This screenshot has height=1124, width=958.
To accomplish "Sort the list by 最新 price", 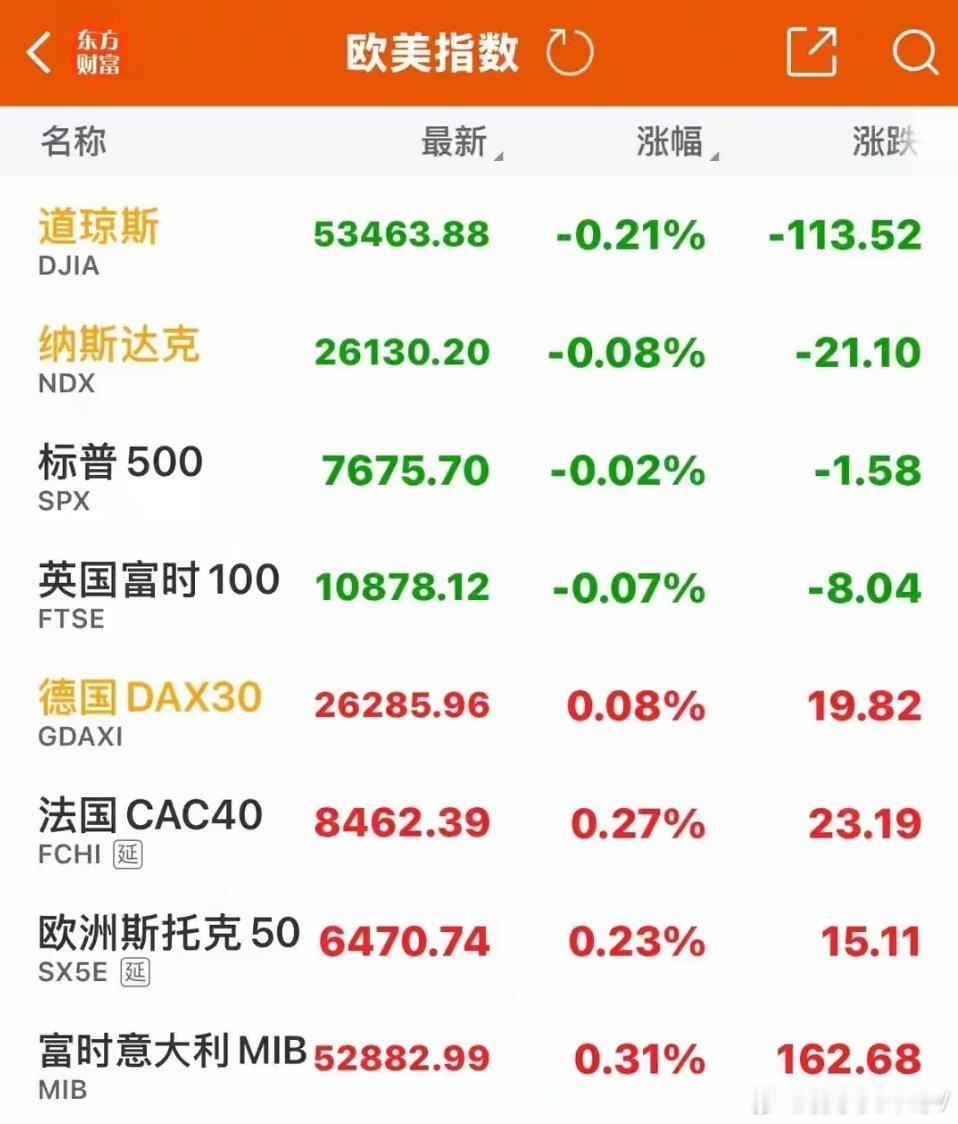I will [x=461, y=141].
